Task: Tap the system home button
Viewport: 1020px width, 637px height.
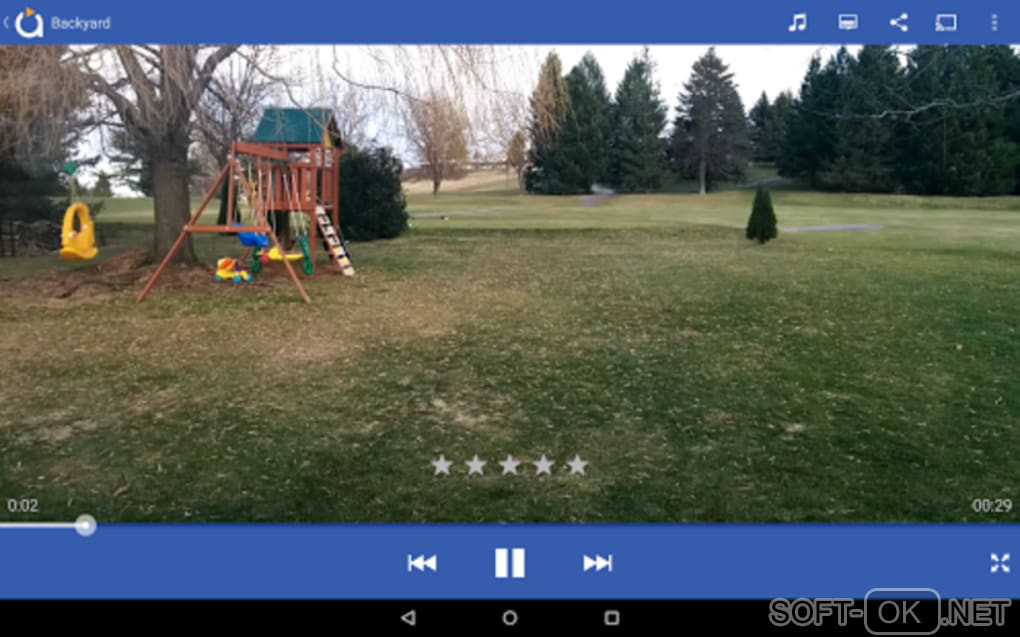Action: pos(509,618)
